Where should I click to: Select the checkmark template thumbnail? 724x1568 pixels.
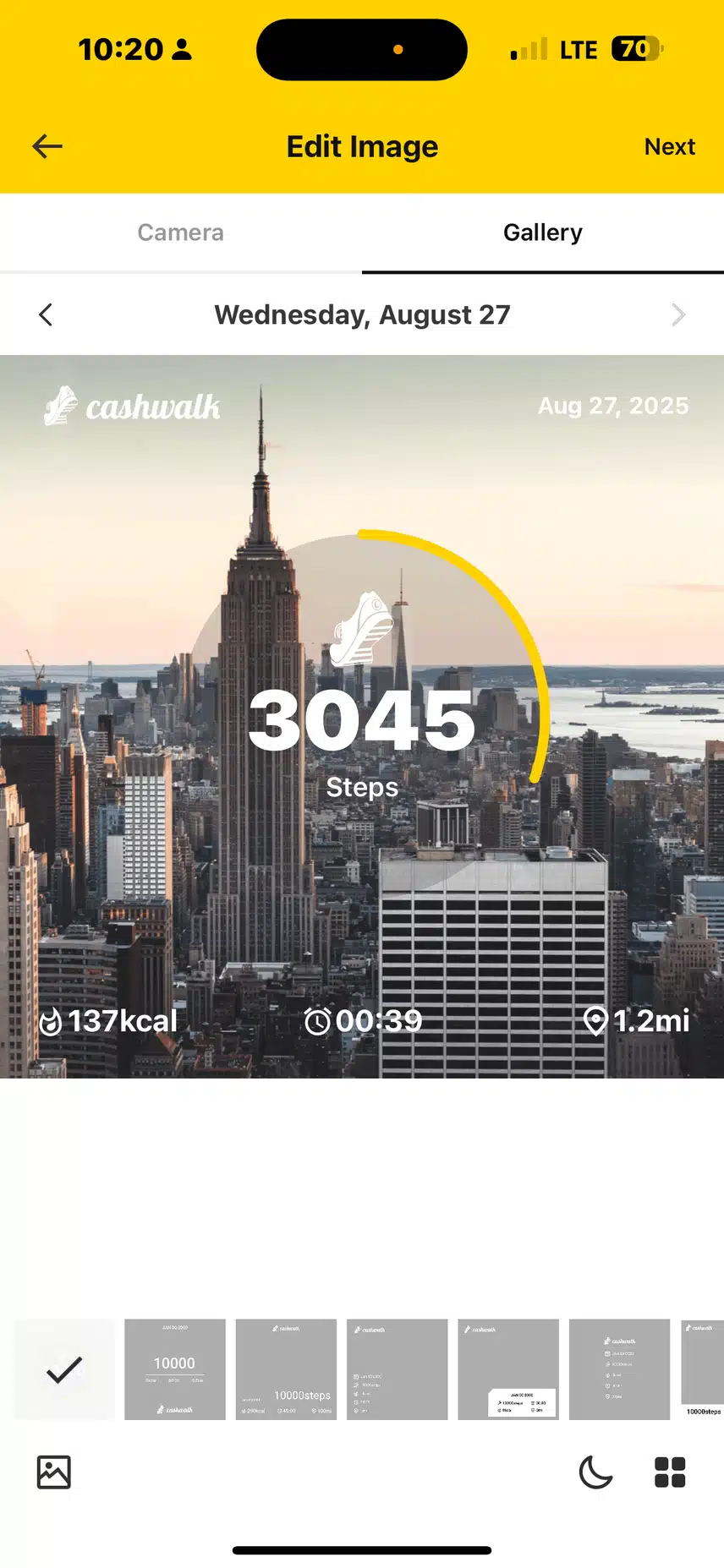point(64,1369)
